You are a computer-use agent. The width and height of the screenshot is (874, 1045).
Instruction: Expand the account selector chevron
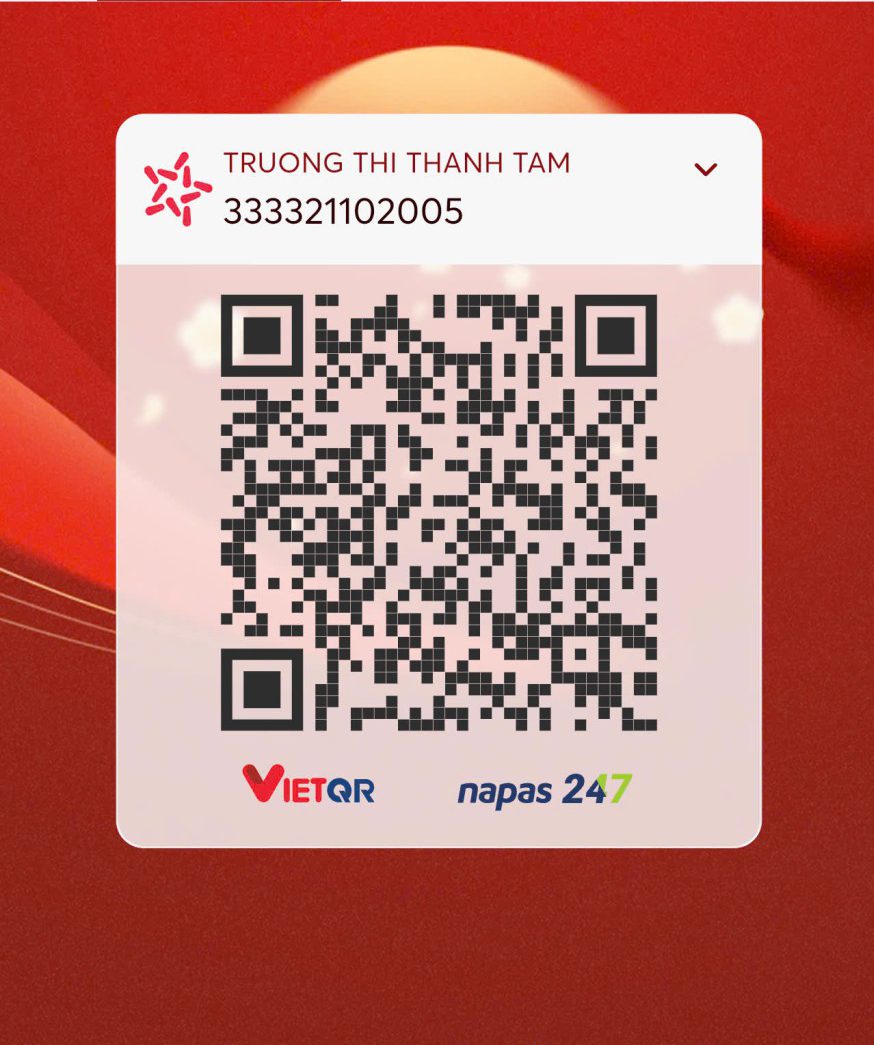705,170
